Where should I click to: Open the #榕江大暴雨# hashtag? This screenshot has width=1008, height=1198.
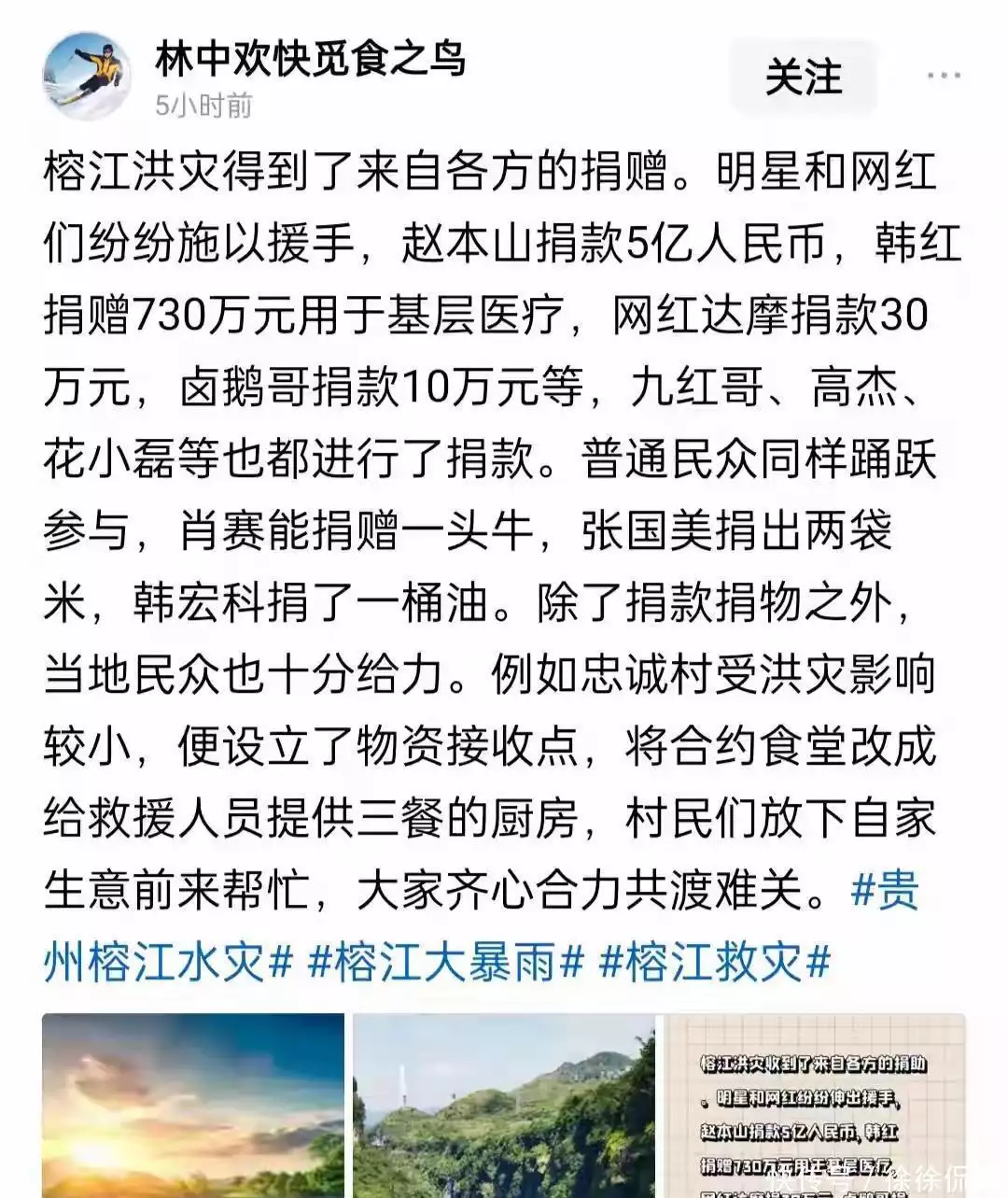(x=445, y=961)
